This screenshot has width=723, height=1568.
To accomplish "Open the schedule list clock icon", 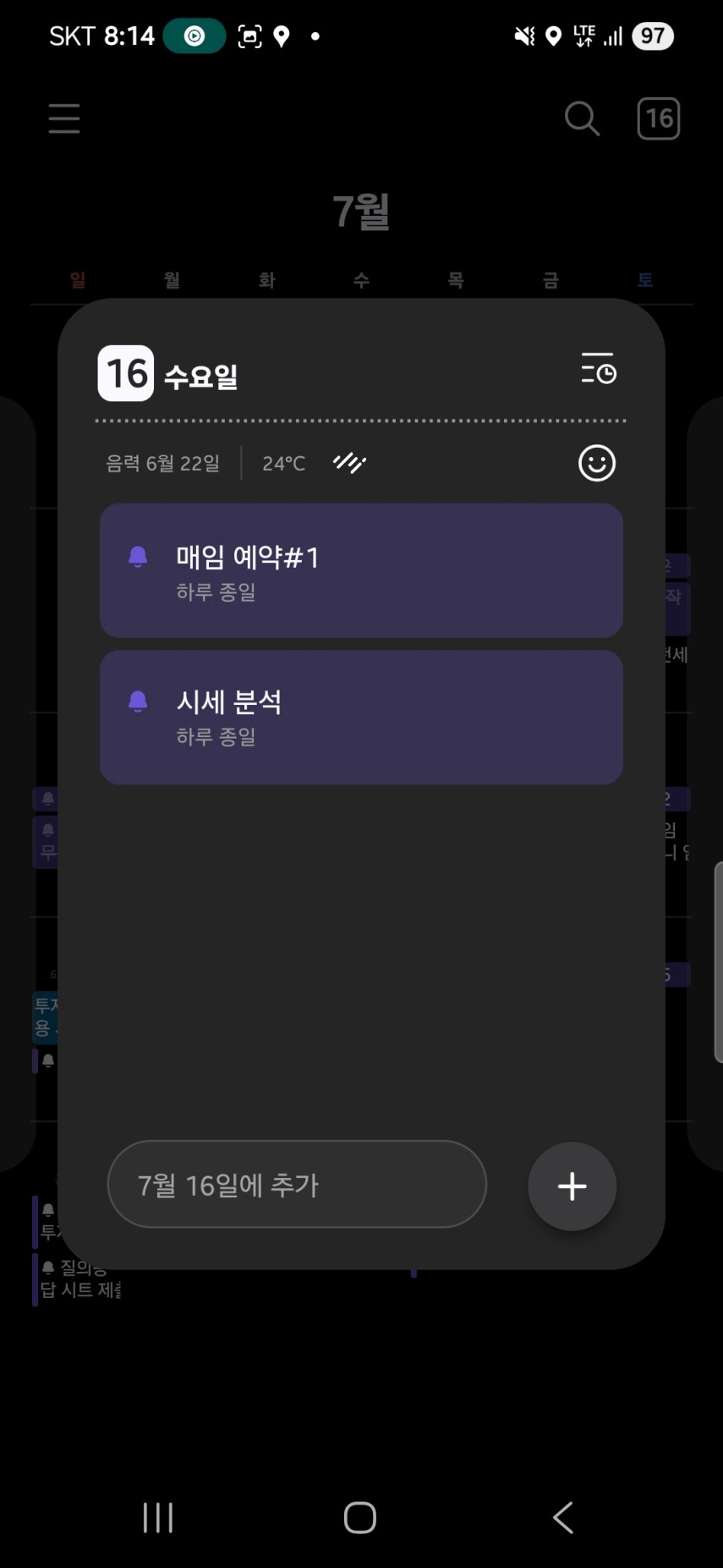I will coord(599,369).
